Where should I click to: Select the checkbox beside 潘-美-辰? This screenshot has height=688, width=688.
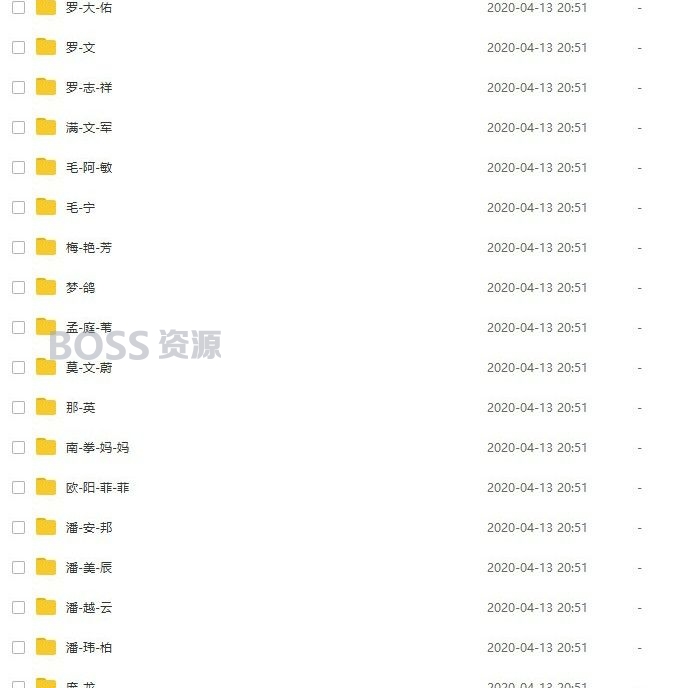[18, 567]
